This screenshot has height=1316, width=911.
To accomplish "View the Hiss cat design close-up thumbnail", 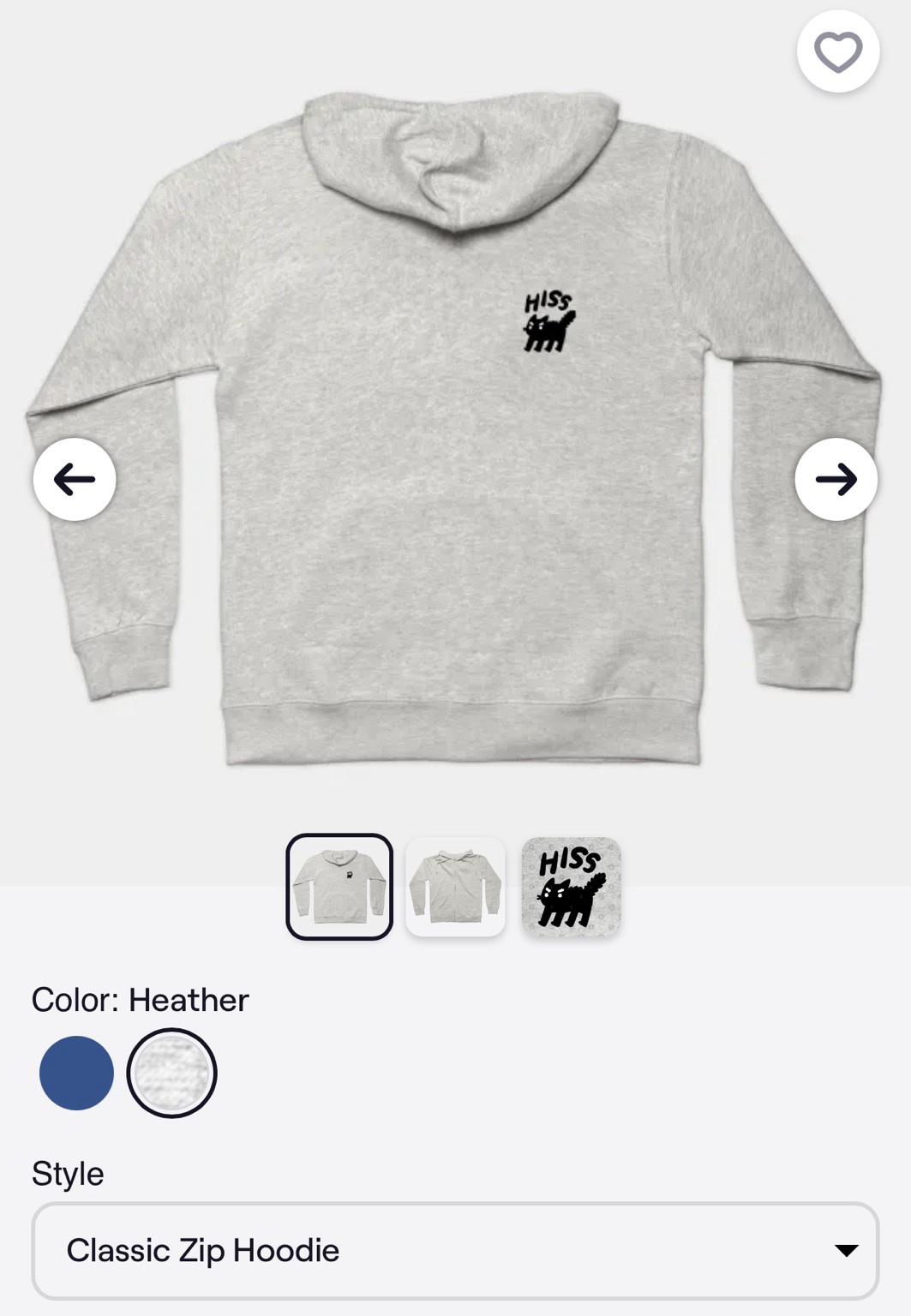I will (x=571, y=886).
